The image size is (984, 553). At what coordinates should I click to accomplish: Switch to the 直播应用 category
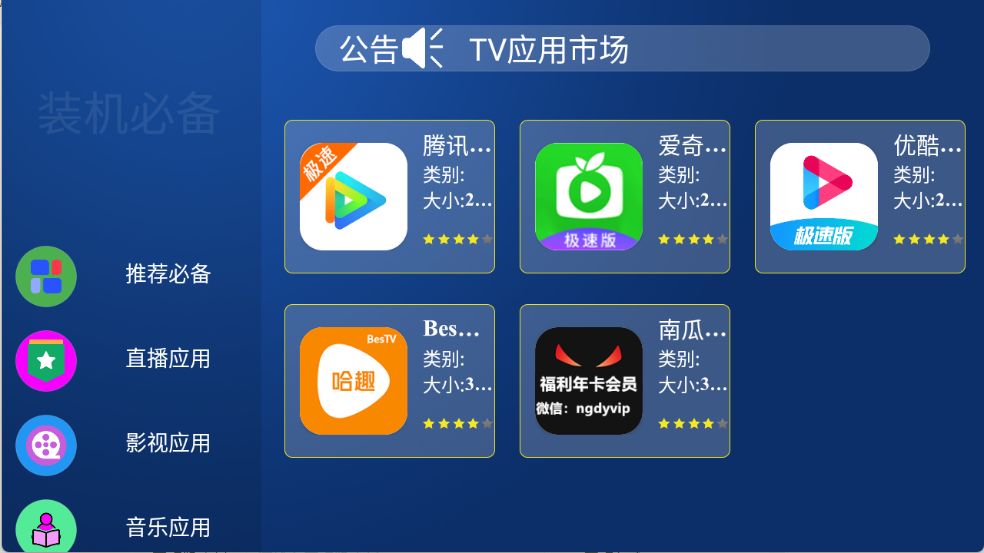pos(167,359)
